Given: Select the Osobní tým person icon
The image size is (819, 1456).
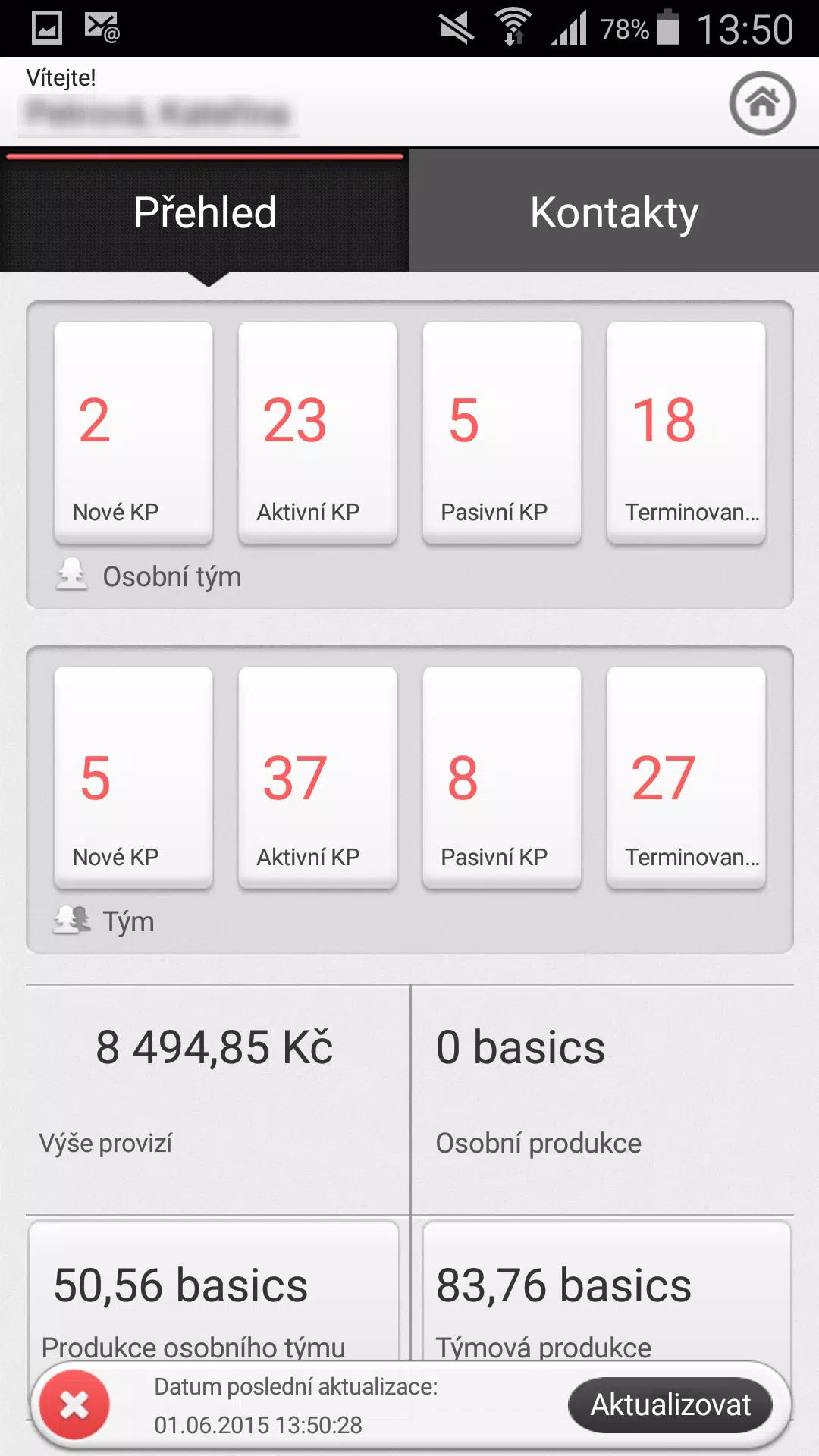Looking at the screenshot, I should coord(71,574).
